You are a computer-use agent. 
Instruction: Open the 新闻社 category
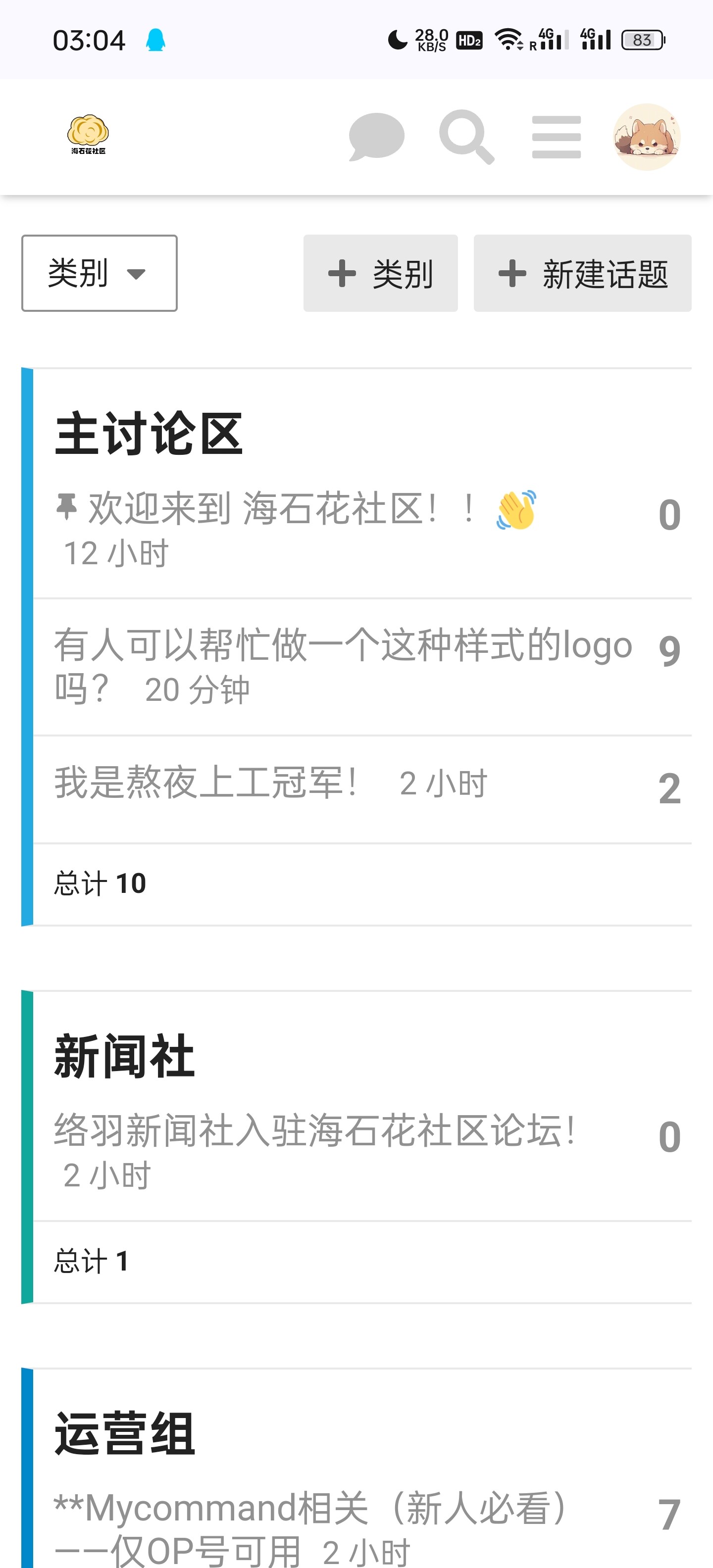[125, 1057]
